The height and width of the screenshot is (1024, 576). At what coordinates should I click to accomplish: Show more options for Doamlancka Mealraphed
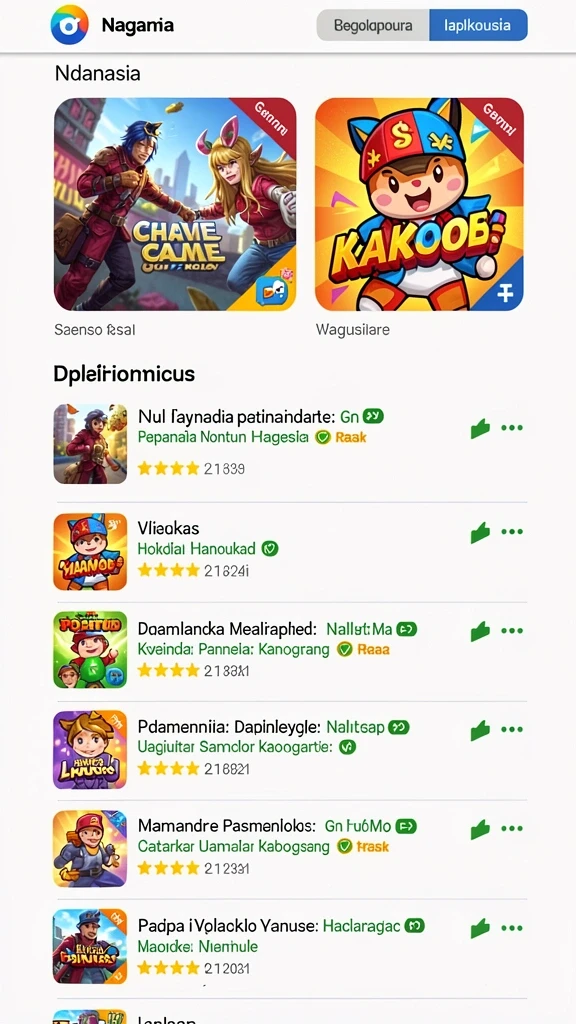(x=512, y=631)
